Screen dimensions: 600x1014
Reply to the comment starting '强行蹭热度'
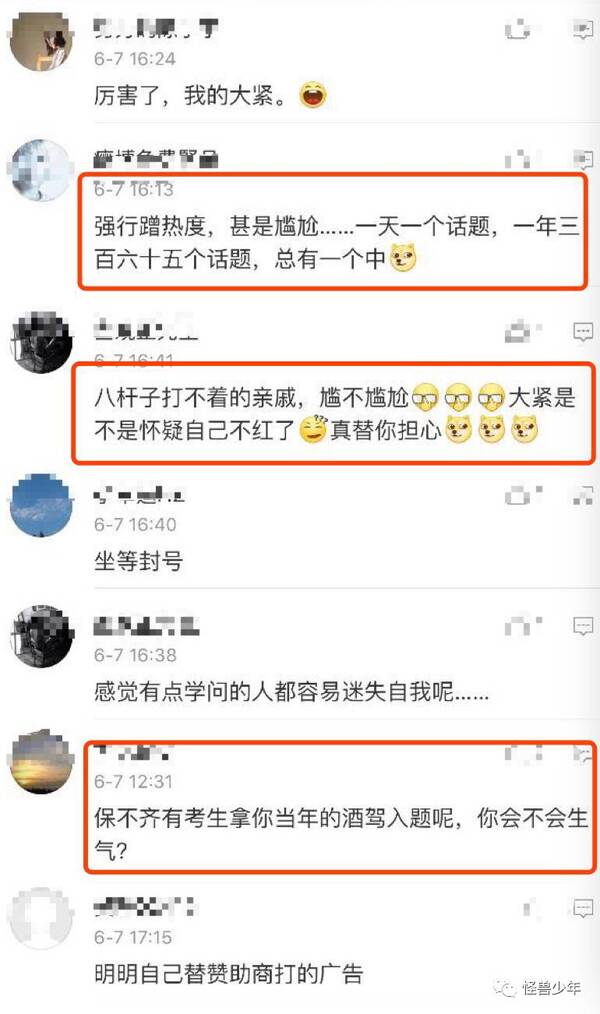click(582, 157)
